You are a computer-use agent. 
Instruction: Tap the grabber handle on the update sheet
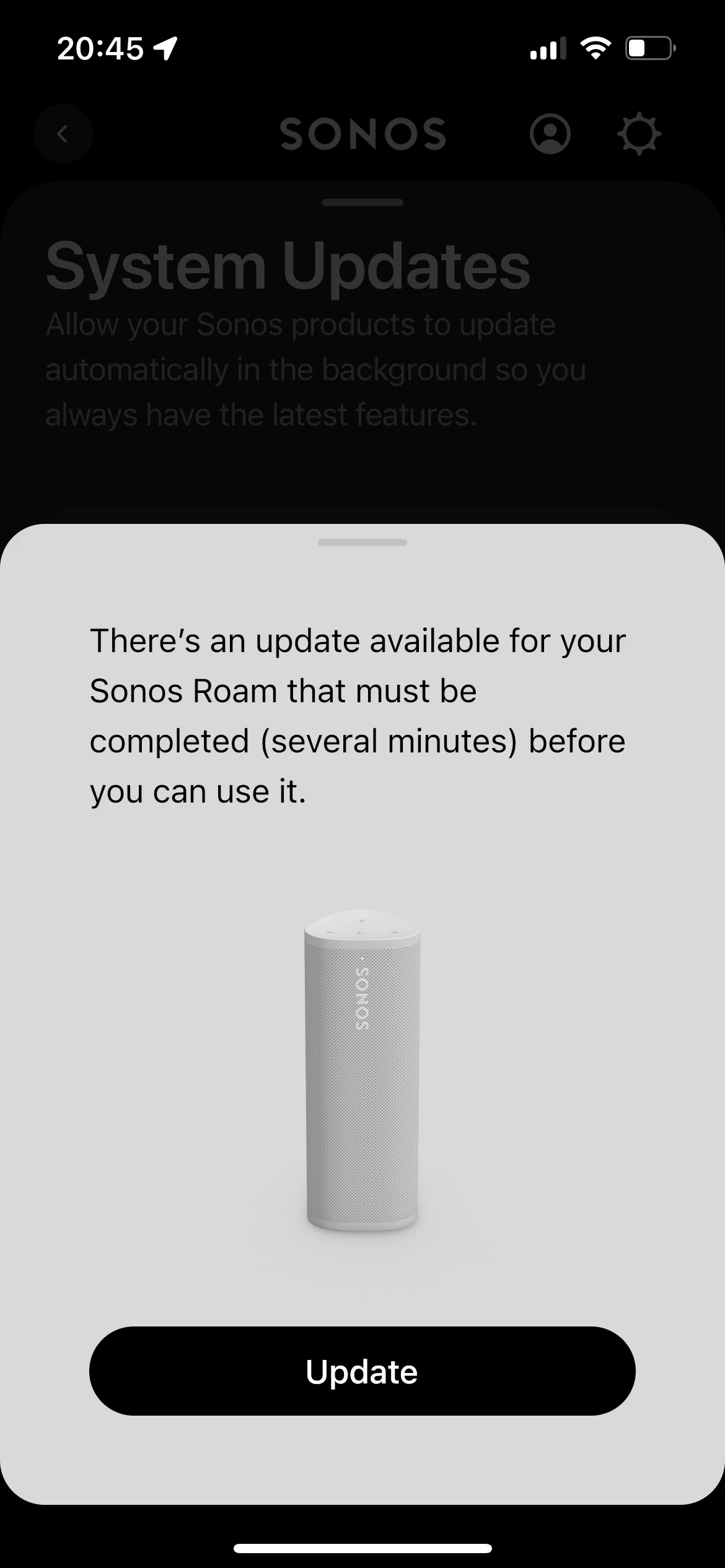362,542
